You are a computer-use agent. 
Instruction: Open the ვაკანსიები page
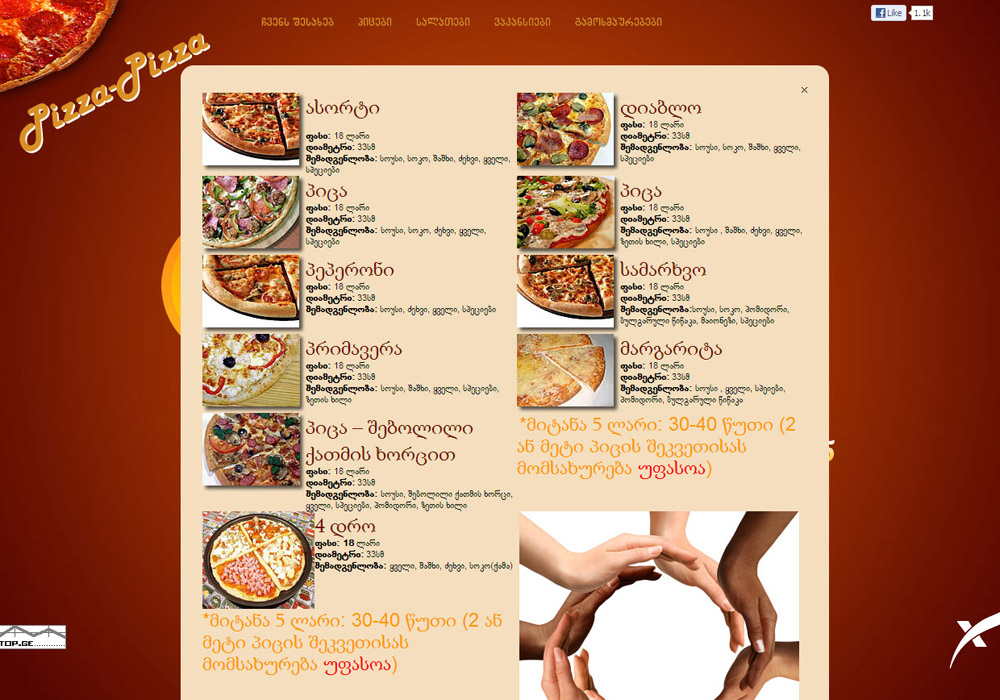522,22
